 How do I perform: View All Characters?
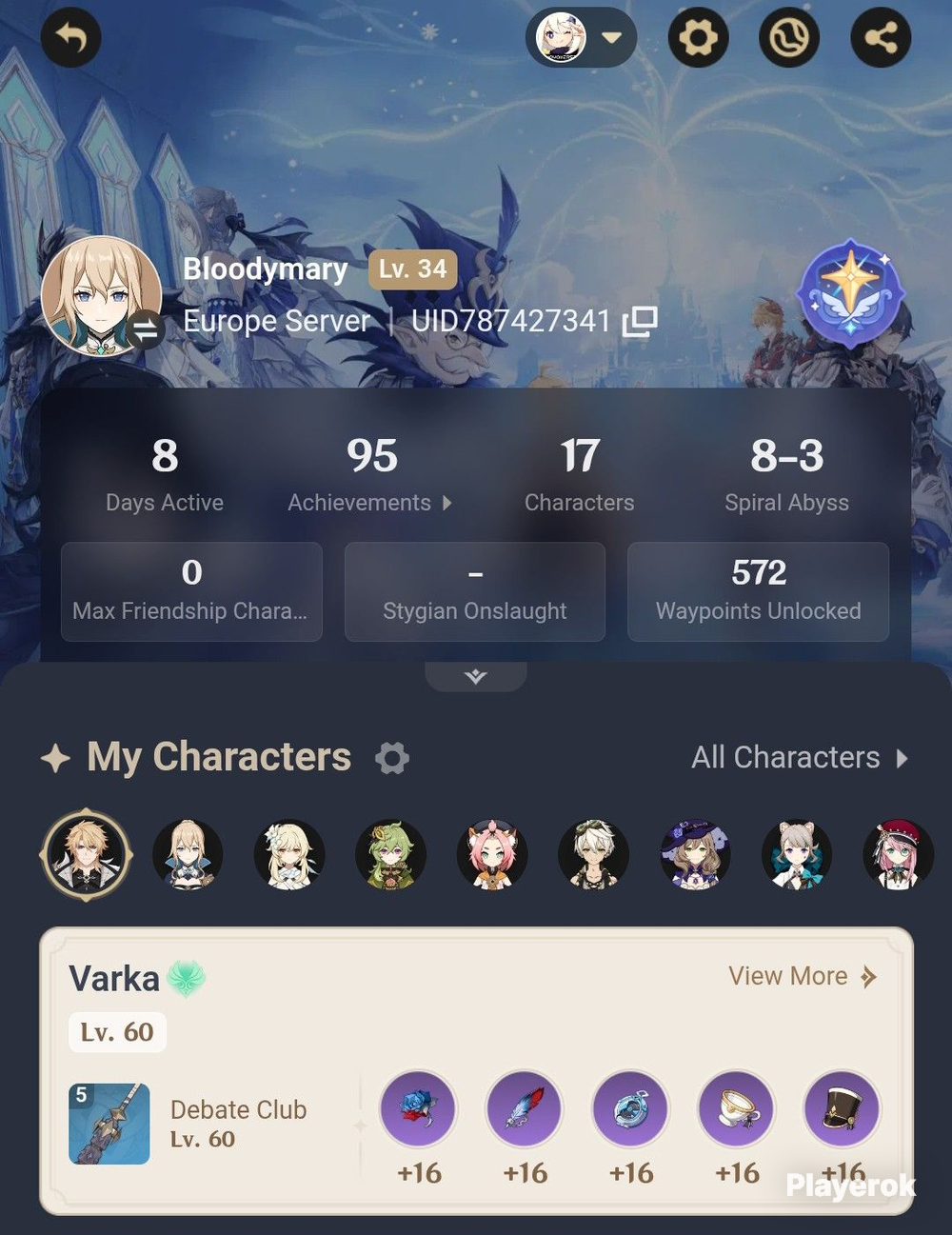(800, 758)
